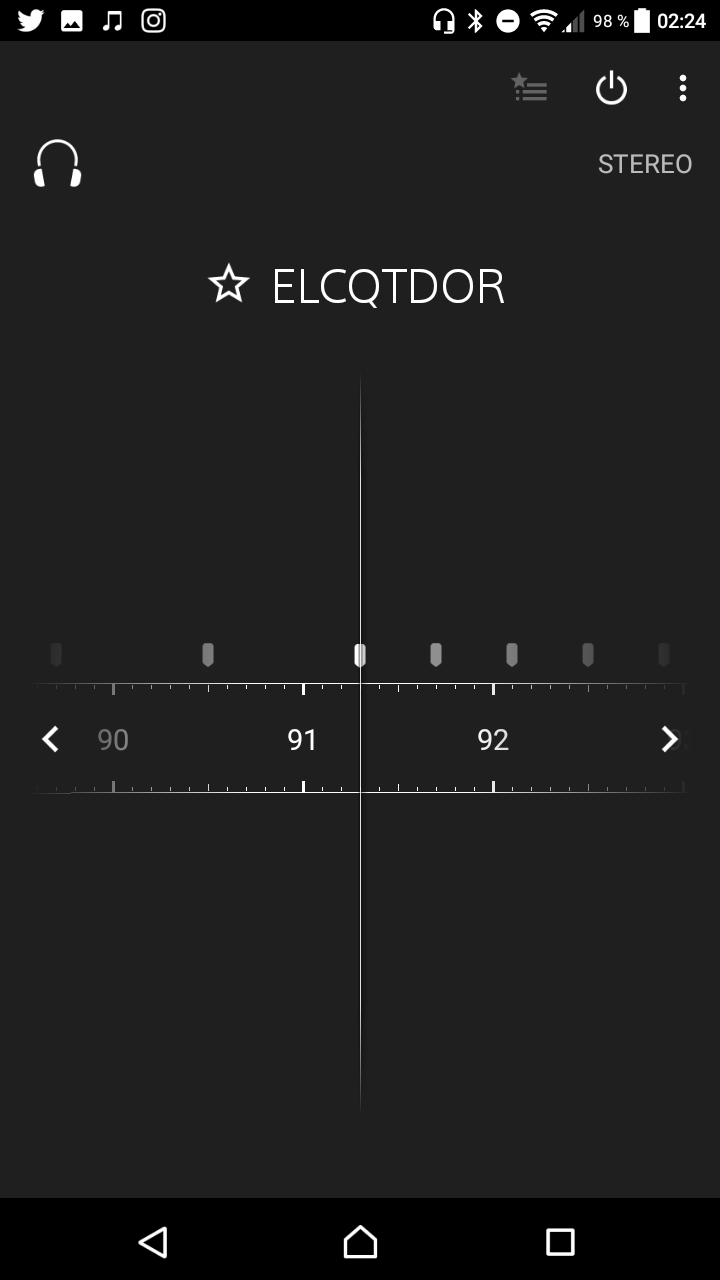720x1280 pixels.
Task: Toggle headphone audio output
Action: click(x=57, y=164)
